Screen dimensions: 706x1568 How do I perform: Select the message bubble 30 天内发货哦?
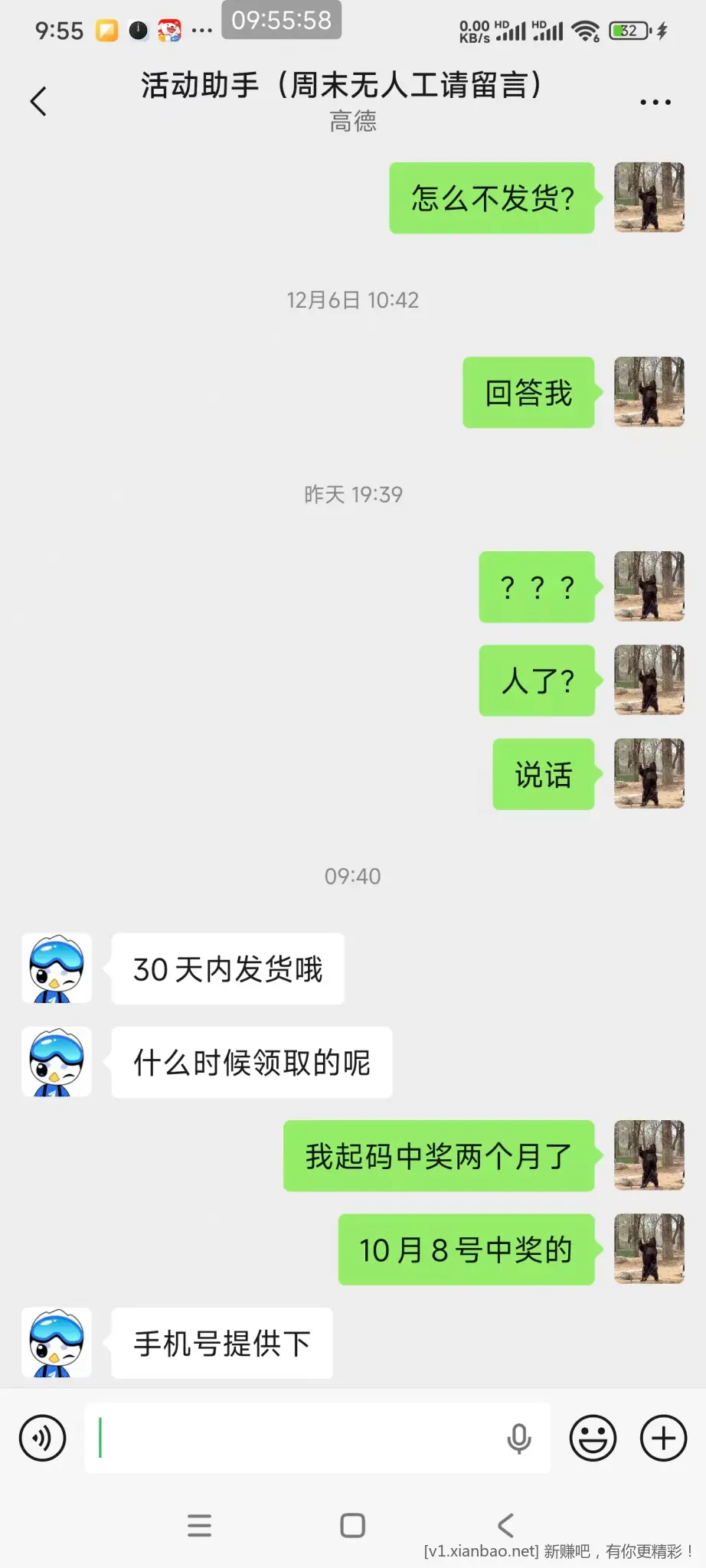(x=227, y=969)
